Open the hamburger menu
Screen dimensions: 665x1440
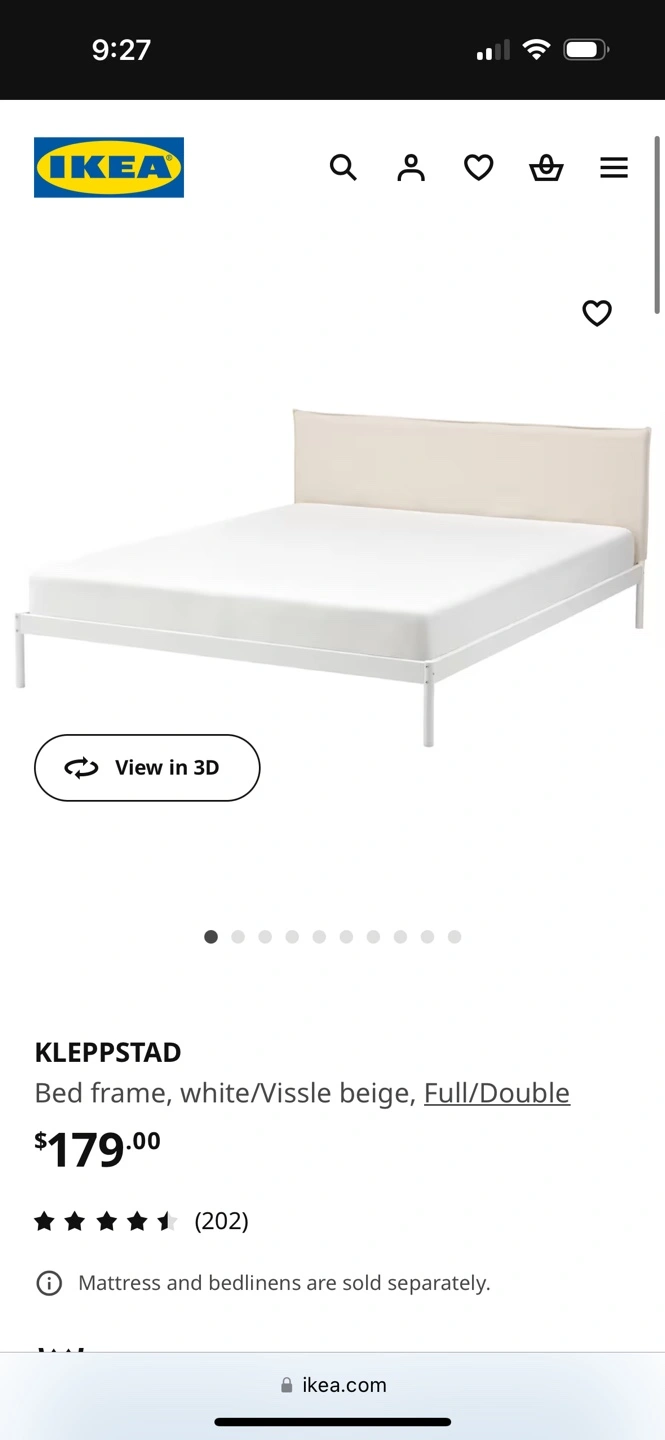[614, 167]
